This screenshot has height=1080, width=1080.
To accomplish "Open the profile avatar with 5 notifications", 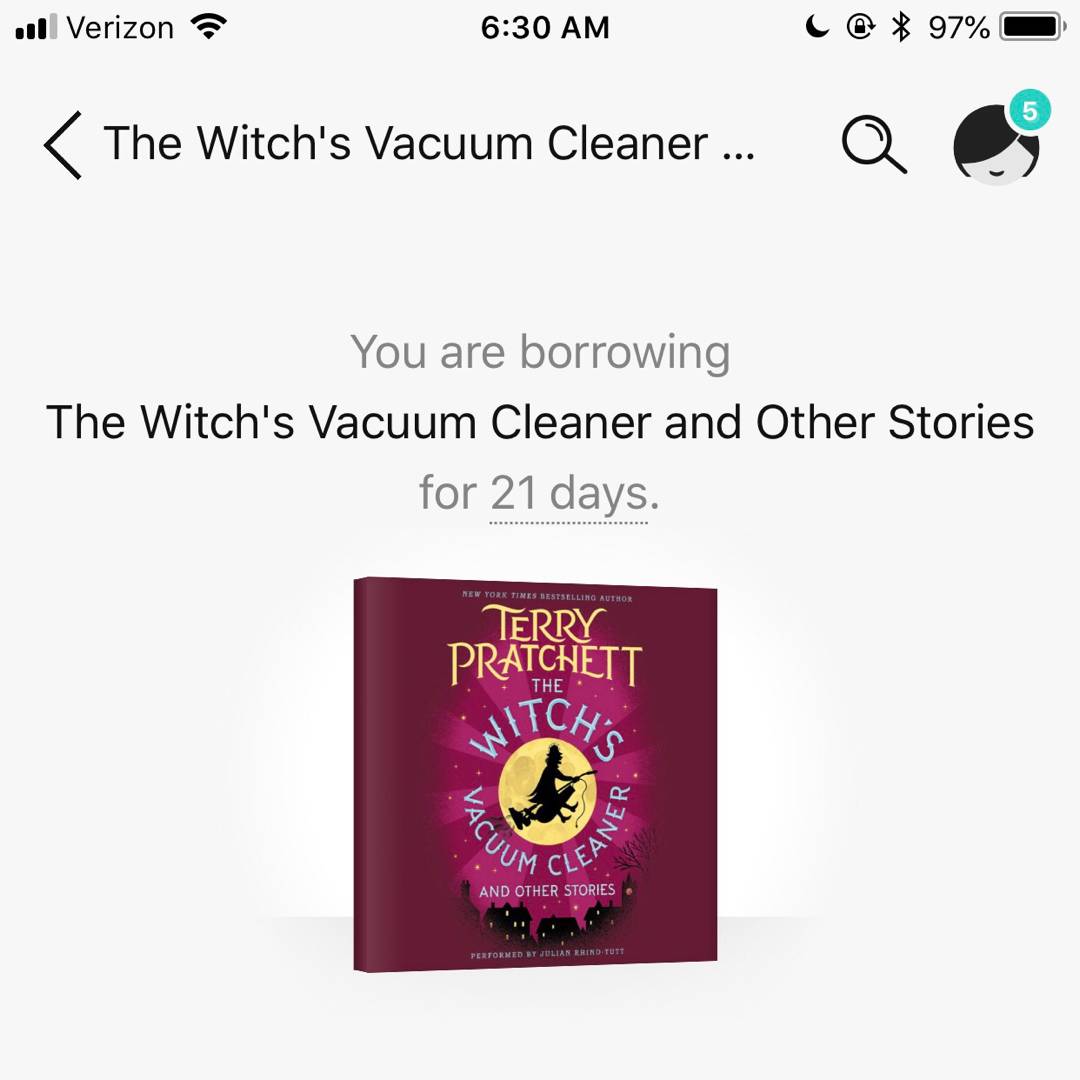I will [995, 145].
